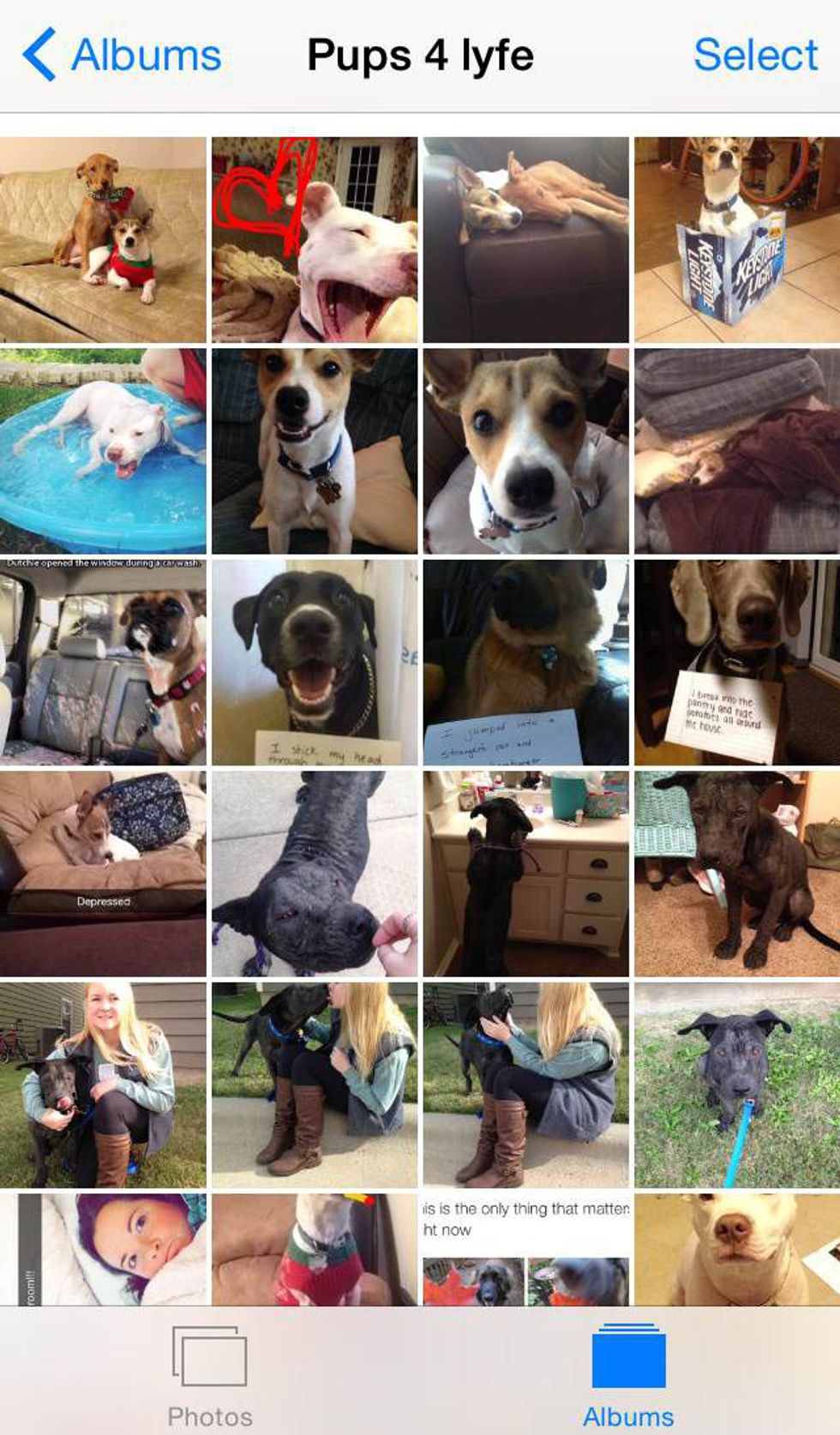Open photo of dog on blue leash

pos(737,1084)
